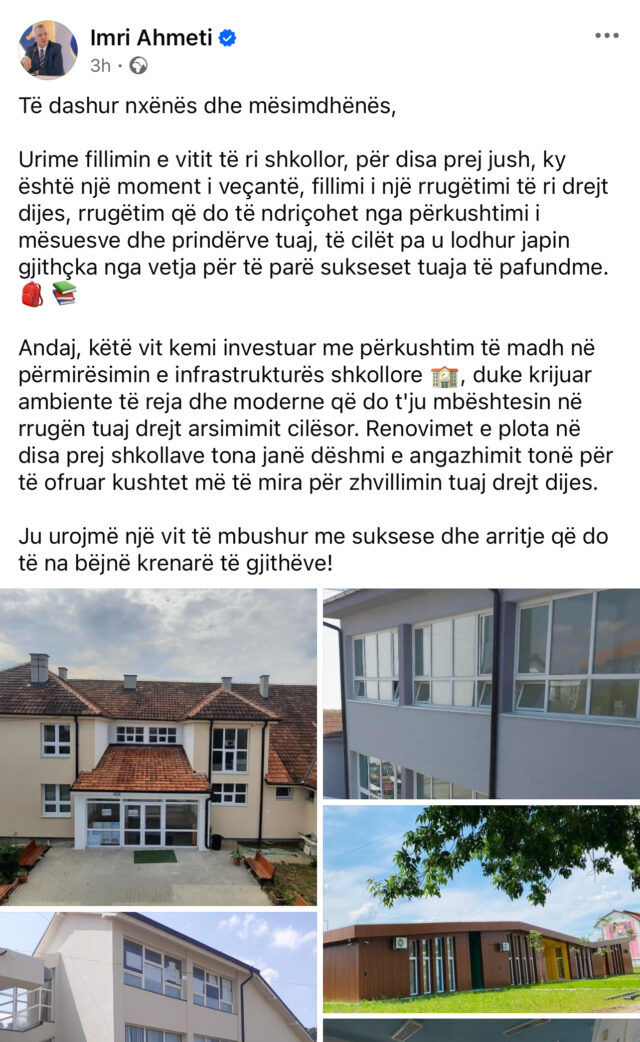Image resolution: width=640 pixels, height=1042 pixels.
Task: View the photo of the white school facade
Action: click(x=158, y=976)
